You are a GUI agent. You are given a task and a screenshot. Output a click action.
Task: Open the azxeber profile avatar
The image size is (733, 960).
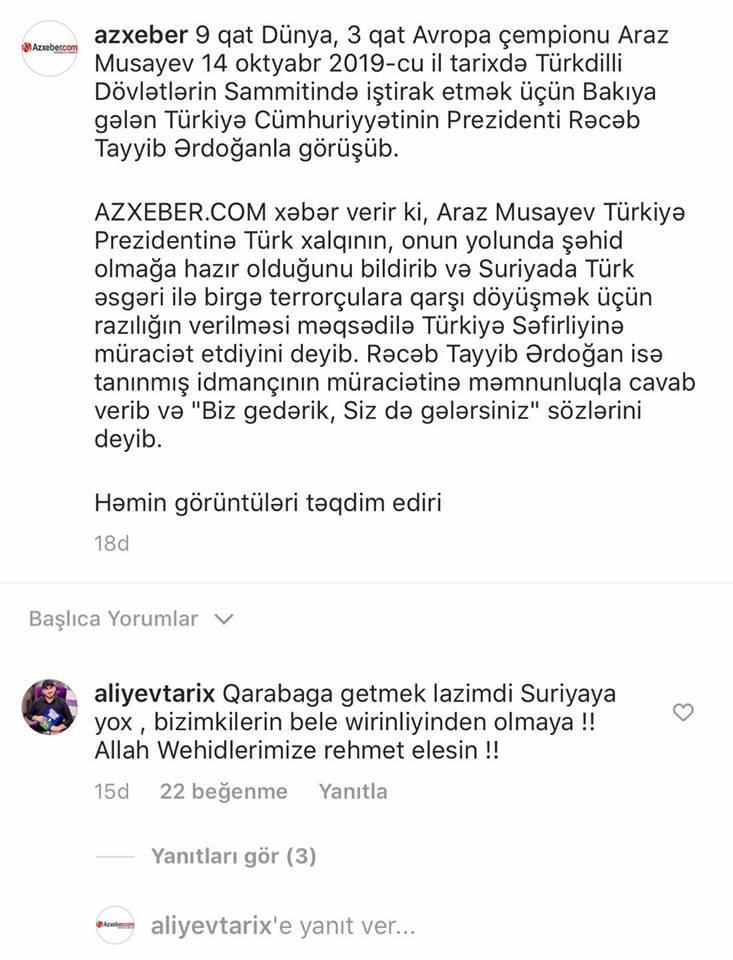click(x=50, y=48)
